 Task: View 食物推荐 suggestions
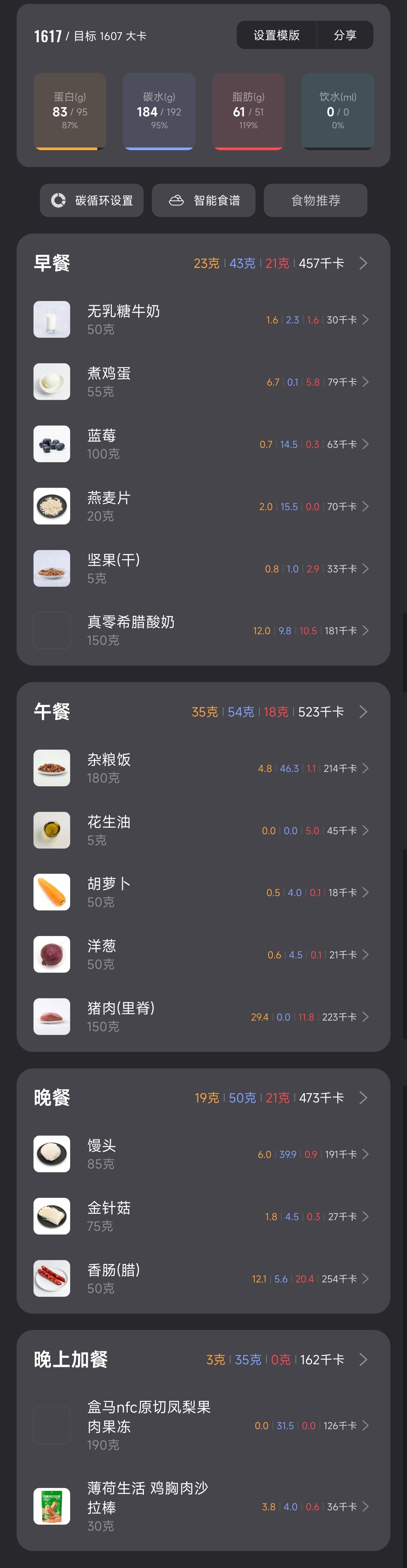(x=315, y=200)
